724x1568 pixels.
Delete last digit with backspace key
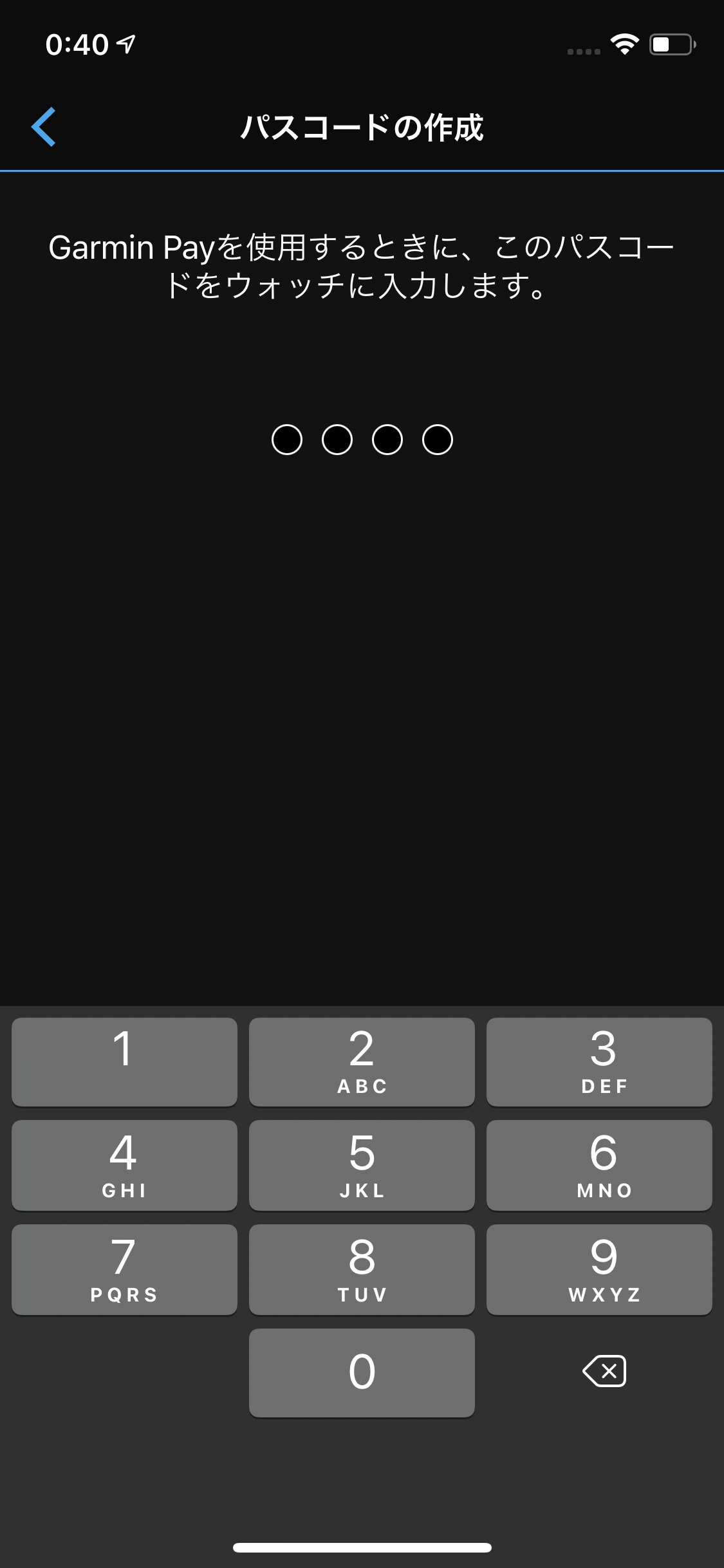click(x=604, y=1371)
